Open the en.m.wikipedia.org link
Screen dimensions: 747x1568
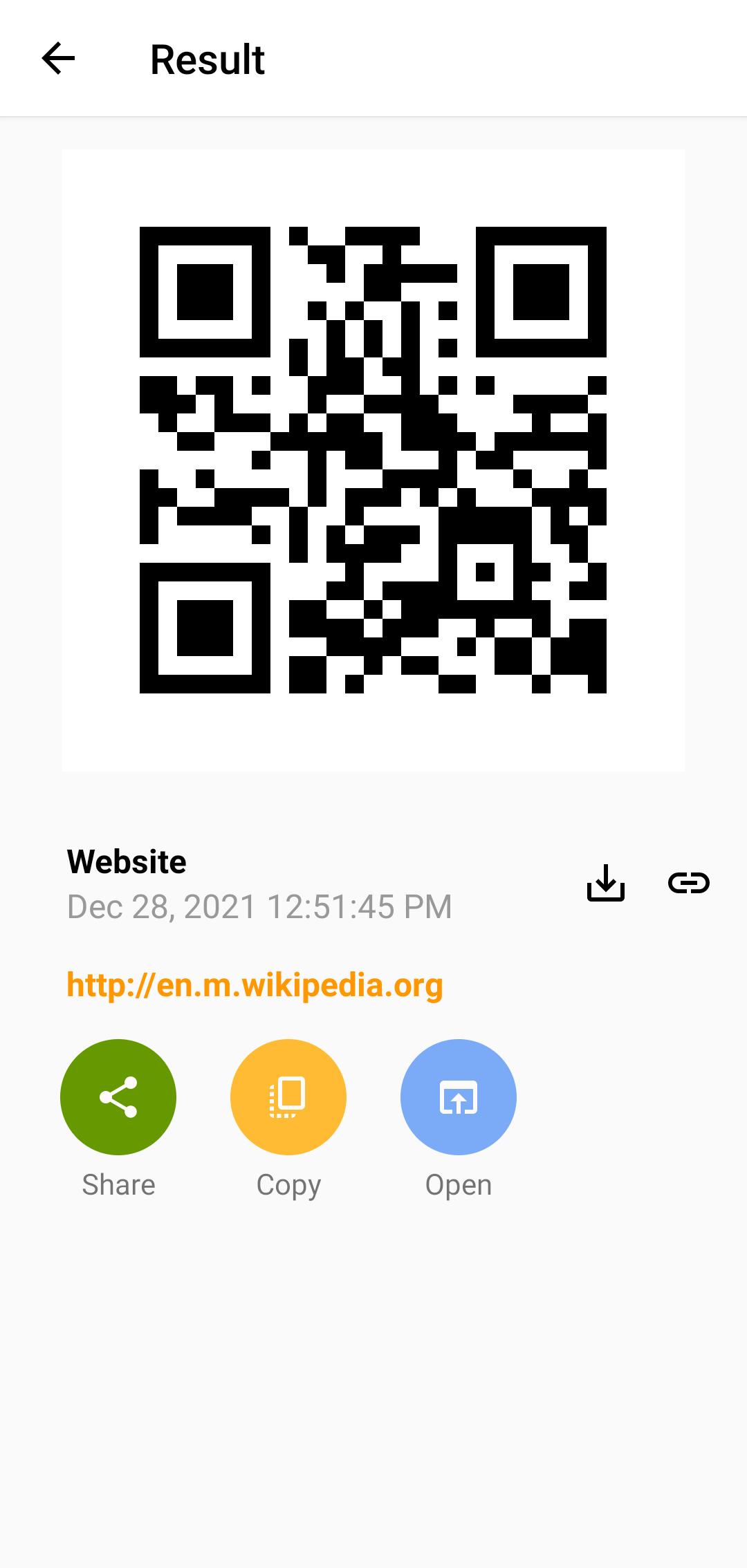pos(255,984)
